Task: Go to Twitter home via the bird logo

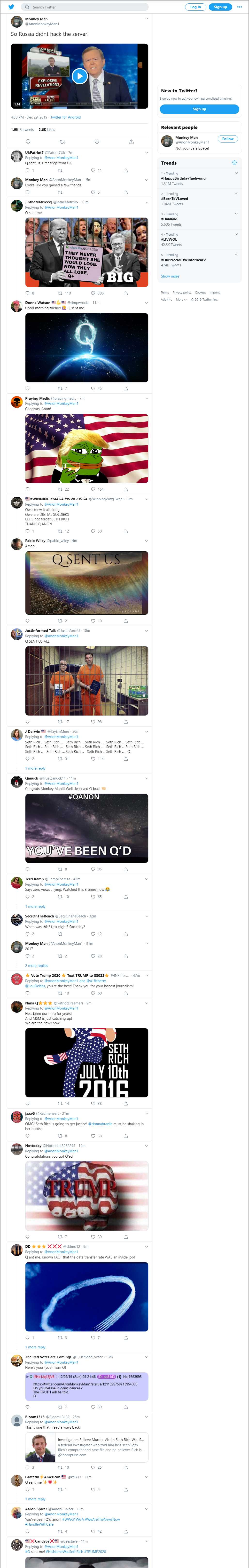Action: click(x=11, y=7)
